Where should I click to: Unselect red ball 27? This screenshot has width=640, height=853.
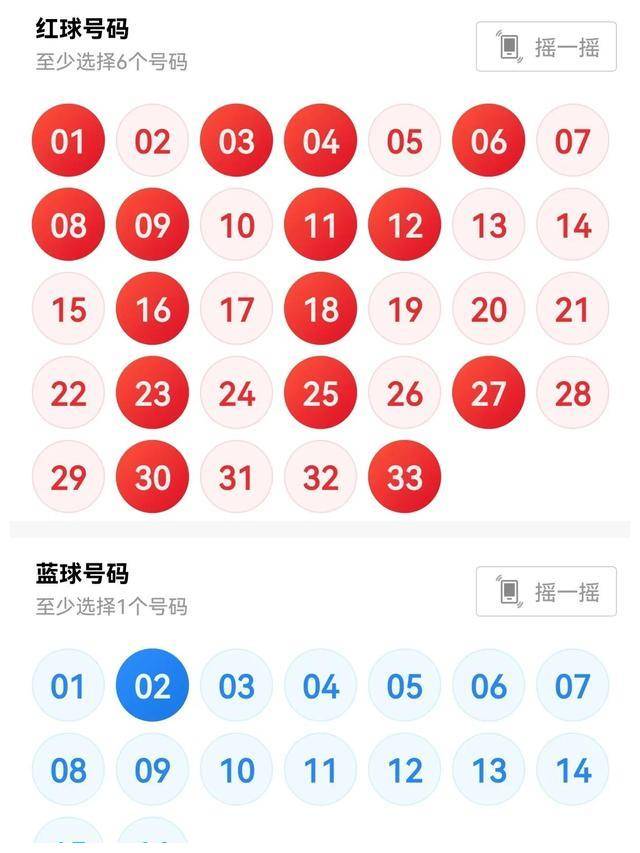point(488,393)
